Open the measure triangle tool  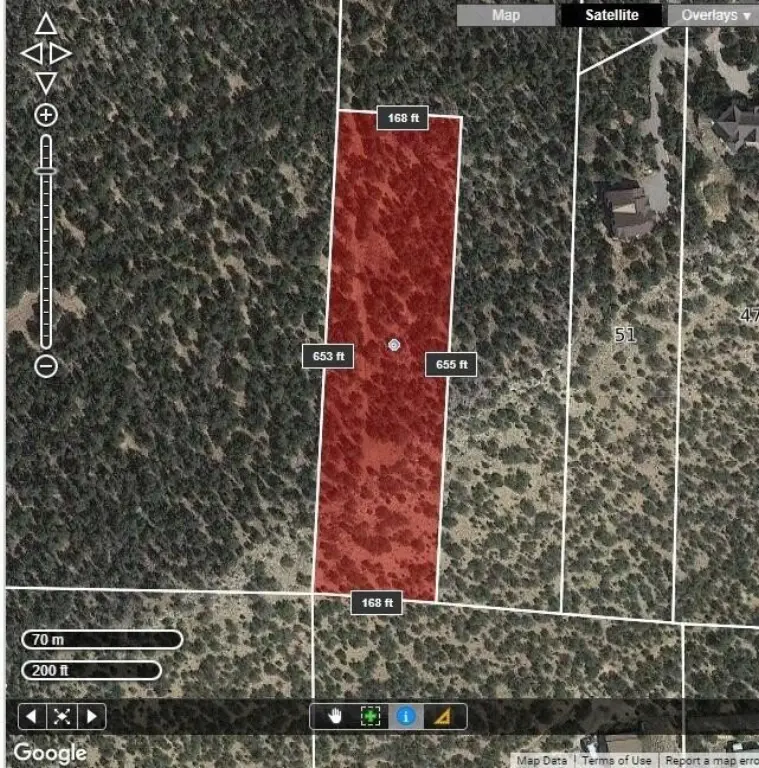(x=439, y=716)
